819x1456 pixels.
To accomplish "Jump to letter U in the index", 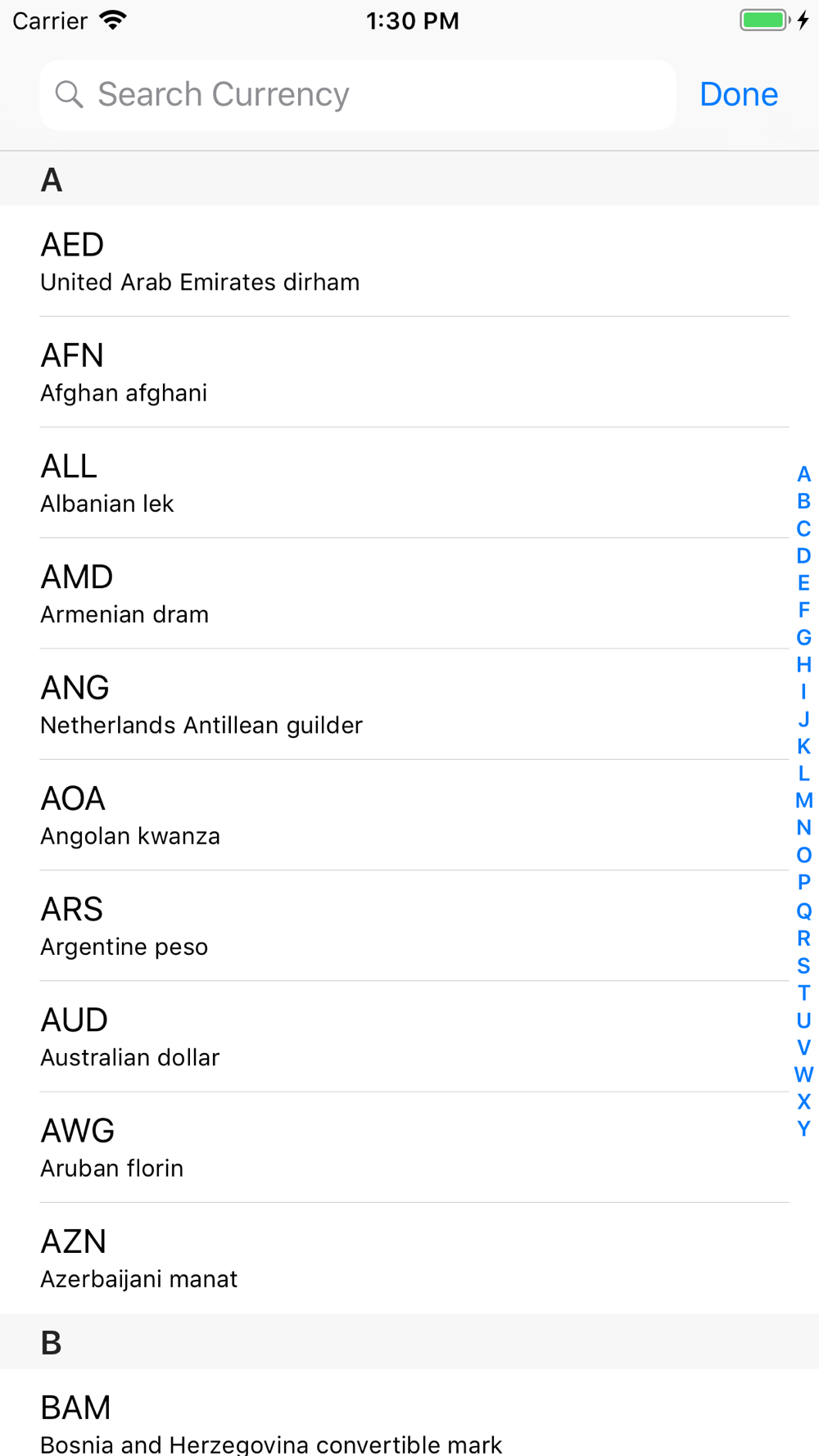I will point(803,1020).
